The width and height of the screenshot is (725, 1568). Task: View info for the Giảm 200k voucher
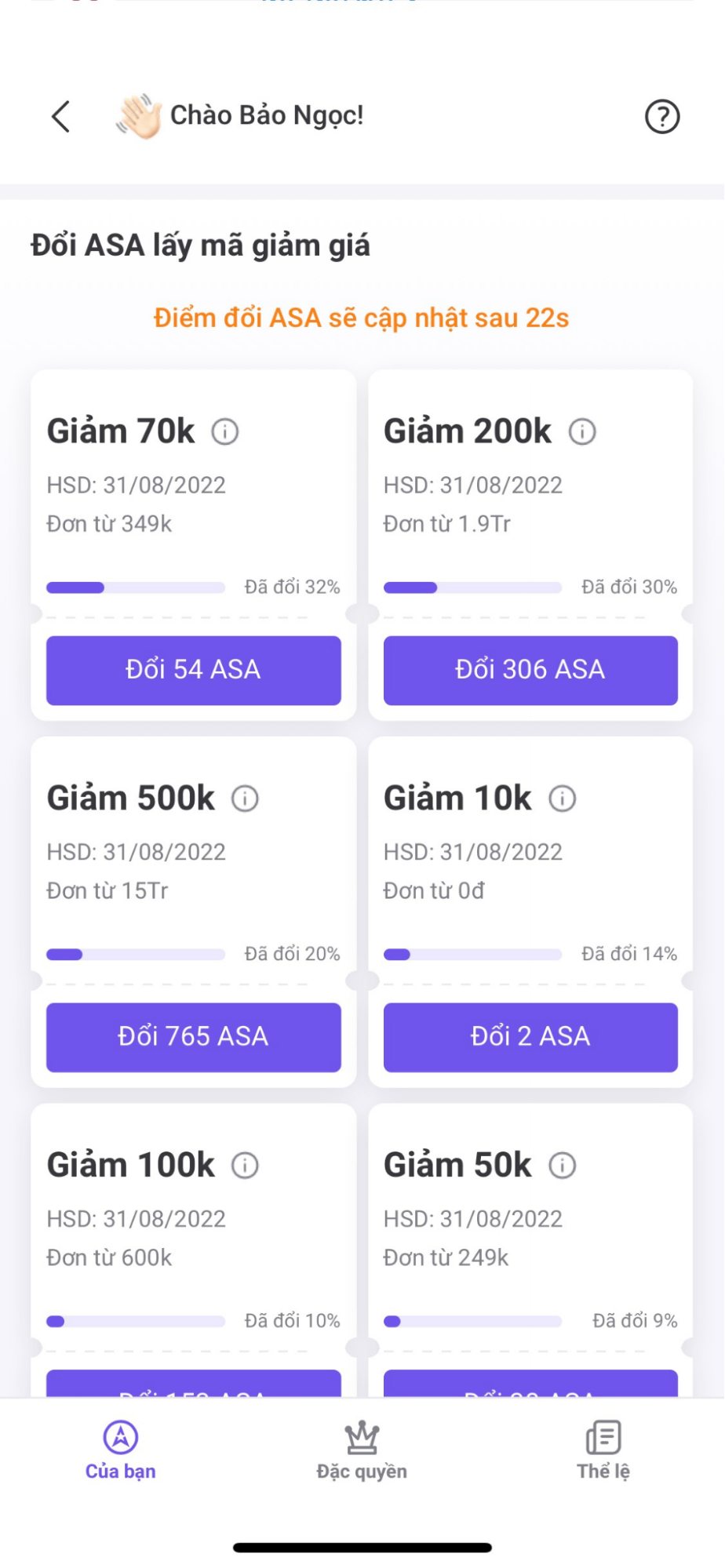(582, 431)
